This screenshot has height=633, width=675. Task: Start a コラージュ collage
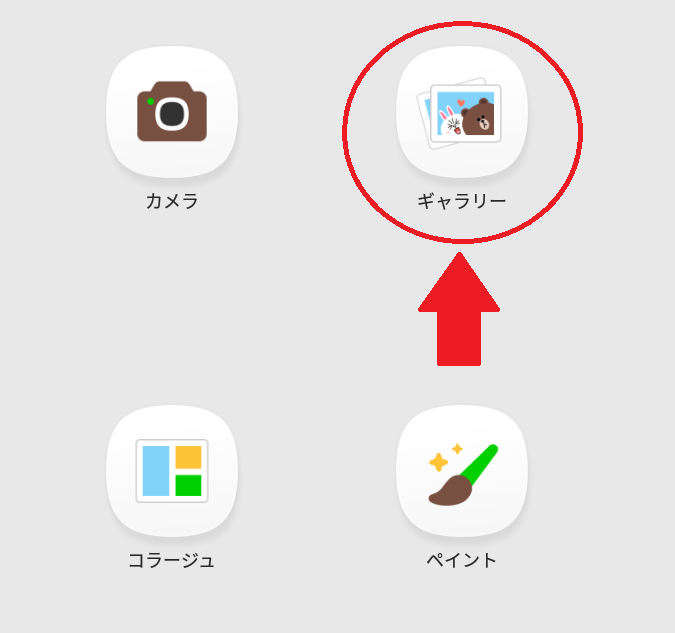tap(172, 471)
